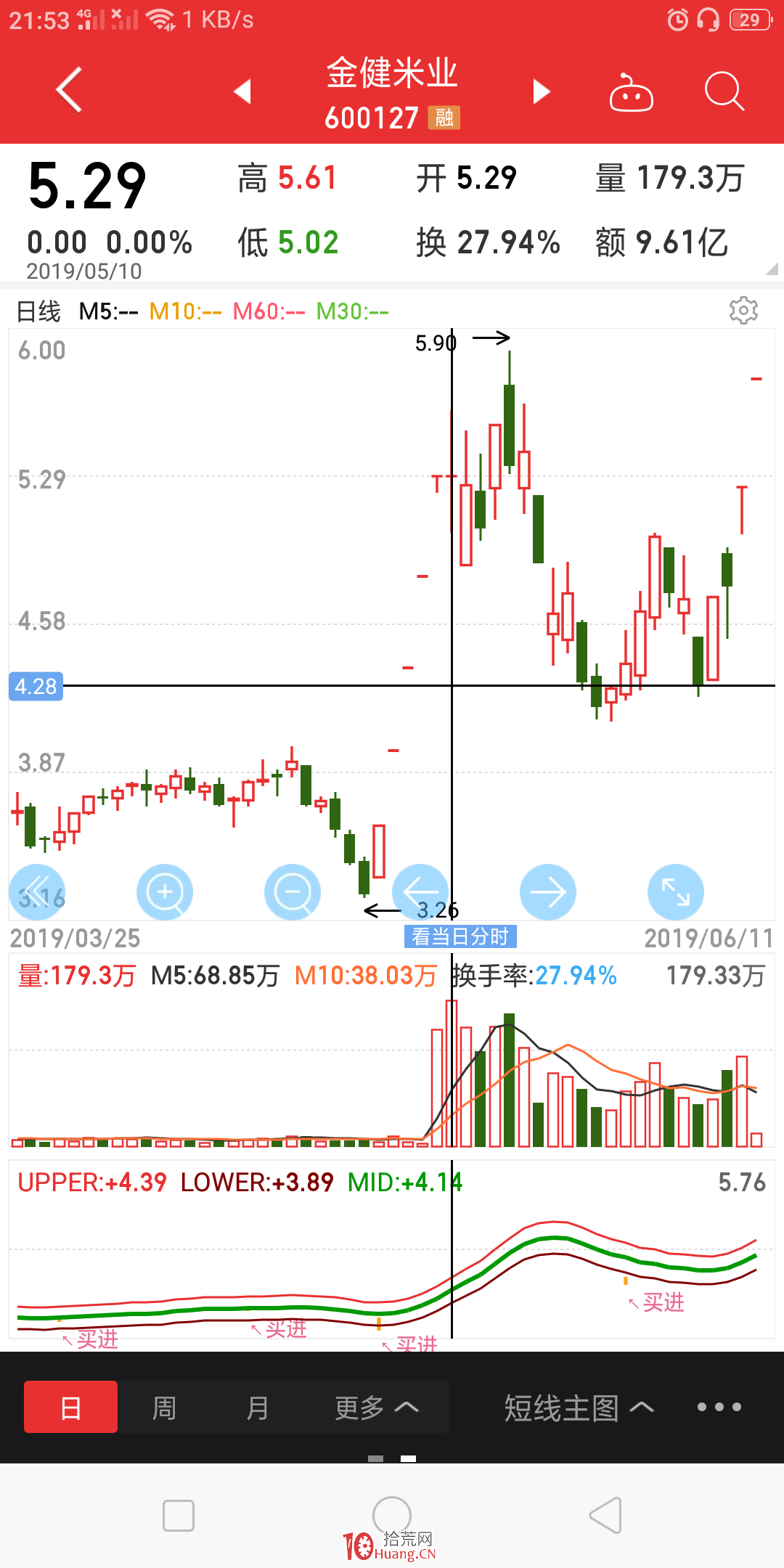Go back using the top-left arrow

tap(69, 91)
